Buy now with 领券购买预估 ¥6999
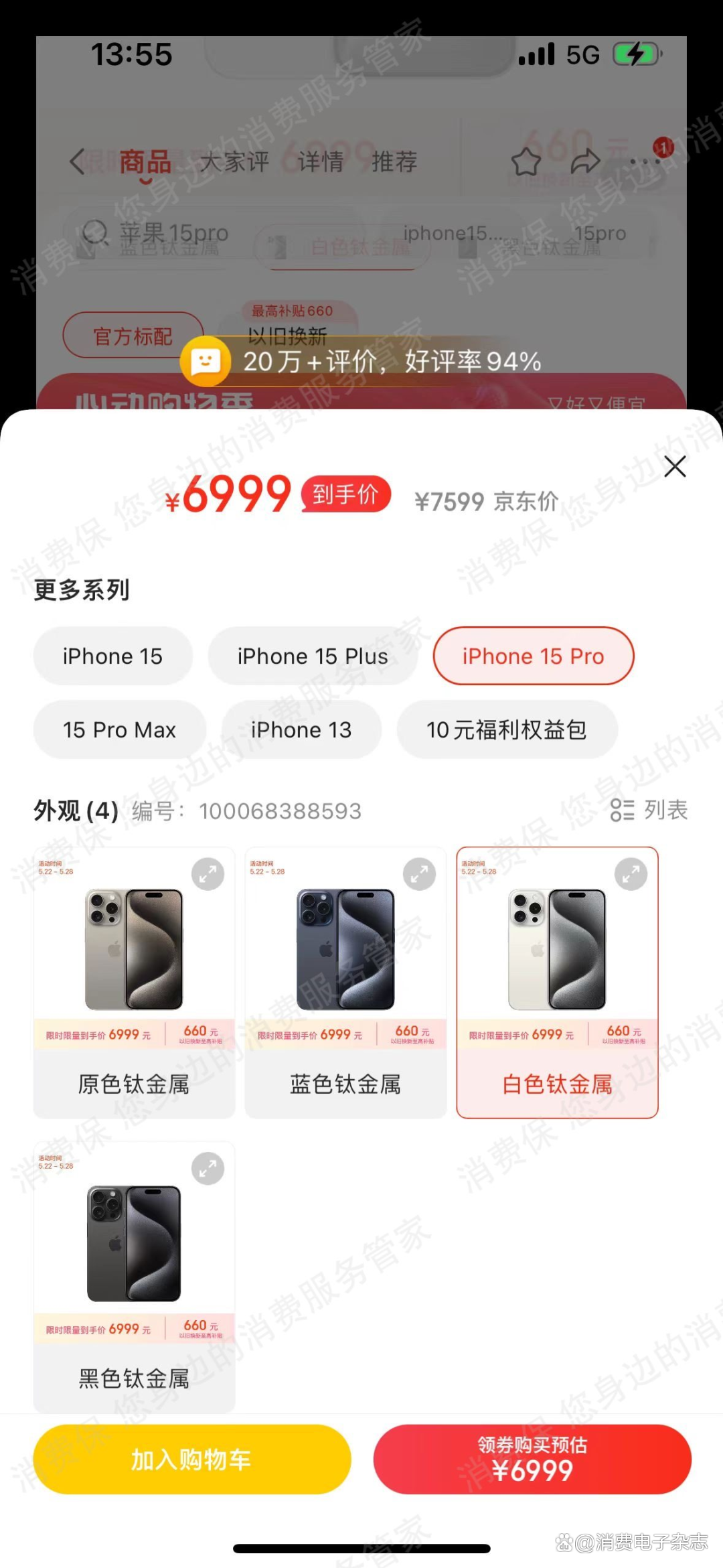 [532, 1459]
